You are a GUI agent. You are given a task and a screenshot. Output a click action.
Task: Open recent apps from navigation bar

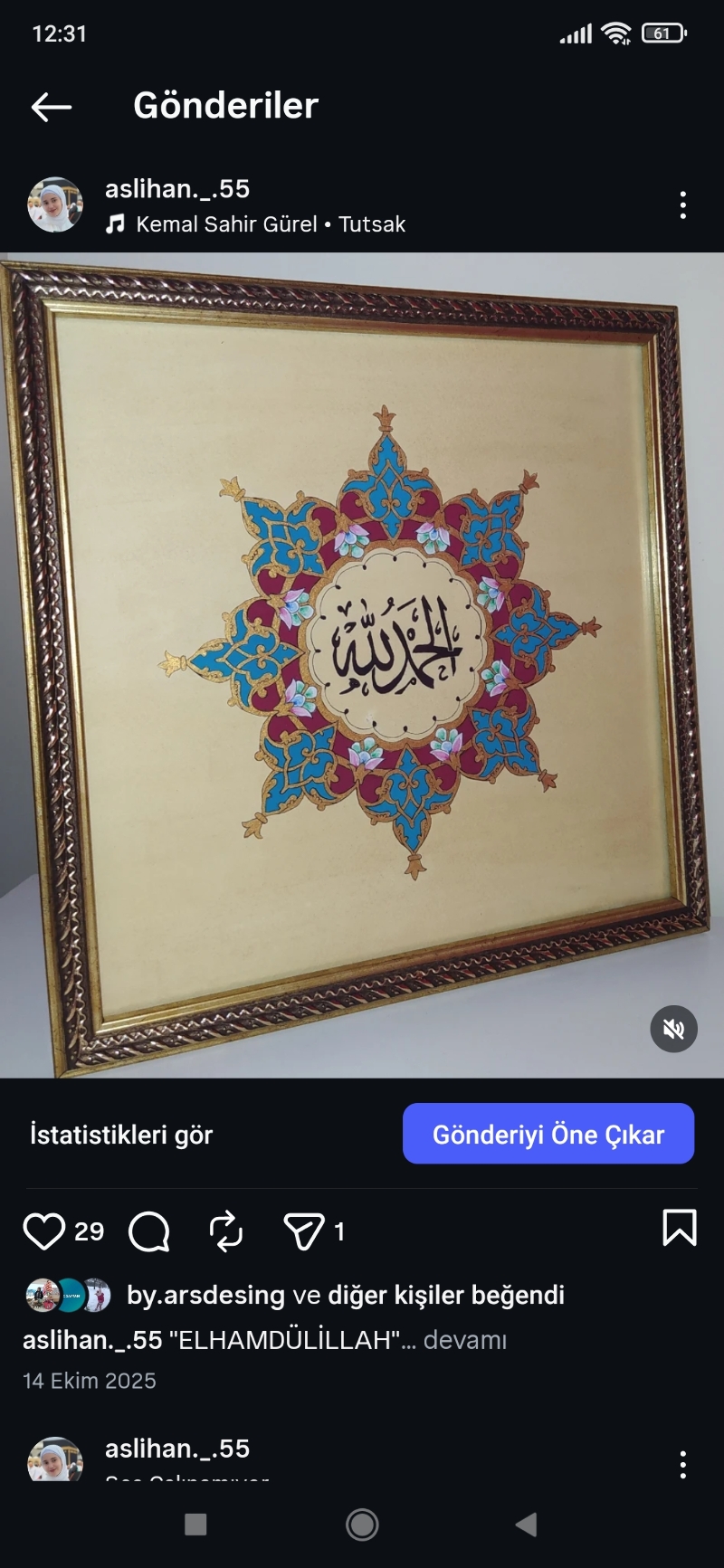195,1525
